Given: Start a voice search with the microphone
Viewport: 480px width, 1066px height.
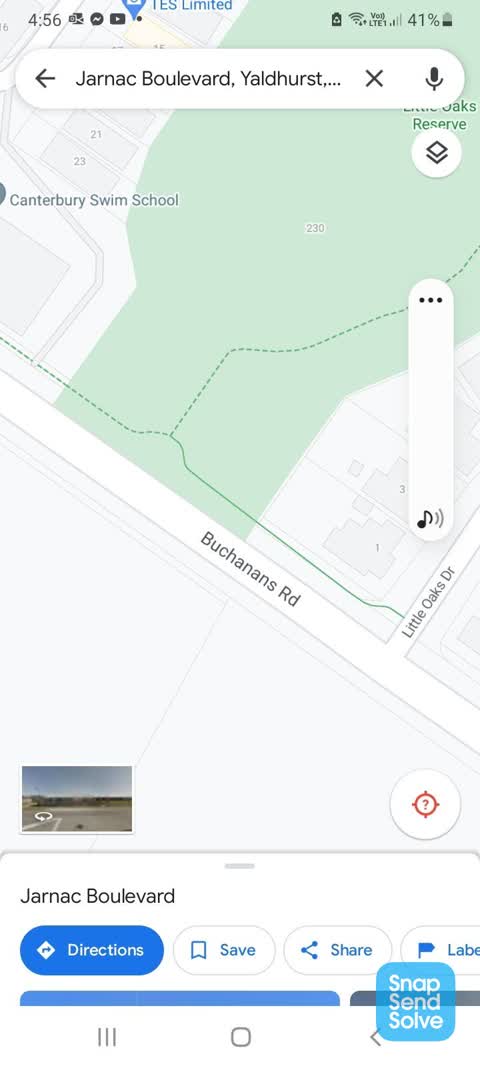Looking at the screenshot, I should (434, 79).
